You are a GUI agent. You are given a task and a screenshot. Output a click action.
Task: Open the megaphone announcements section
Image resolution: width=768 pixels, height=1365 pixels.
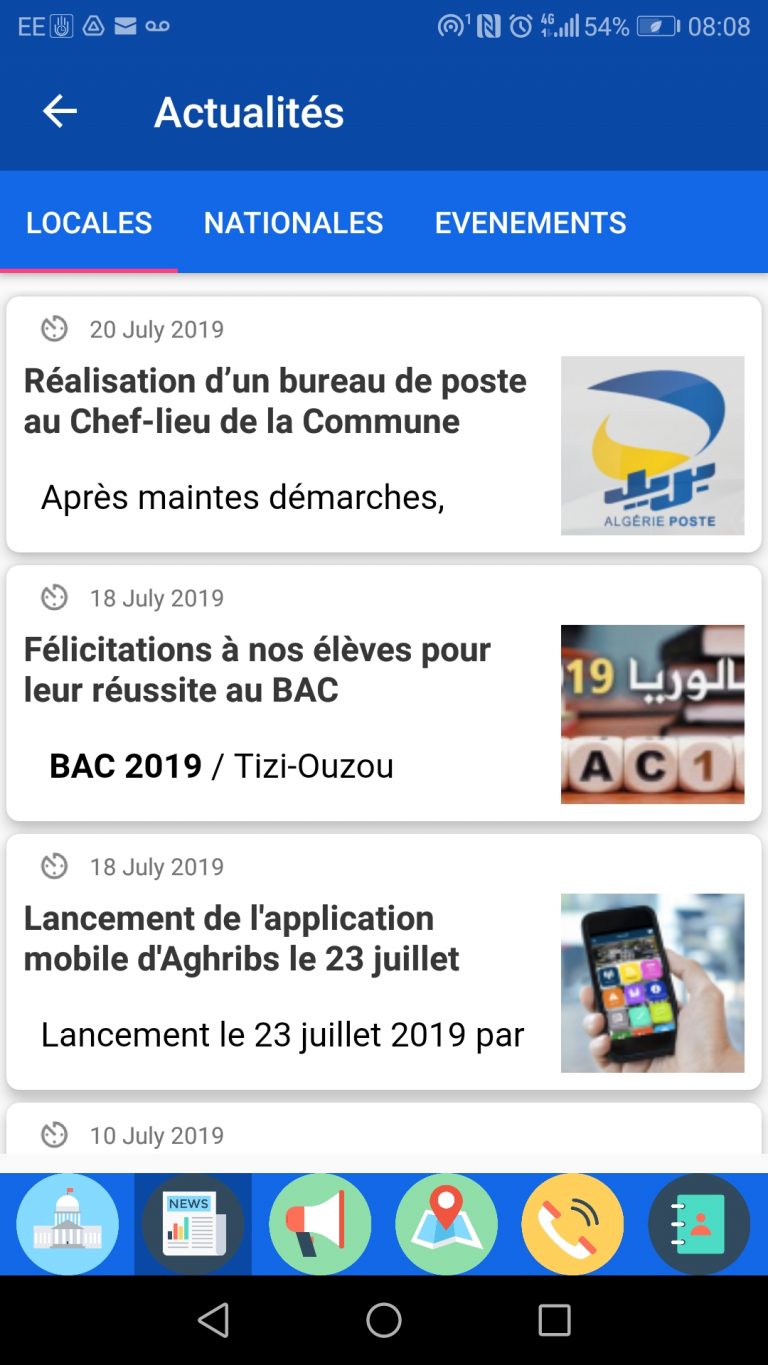tap(320, 1224)
